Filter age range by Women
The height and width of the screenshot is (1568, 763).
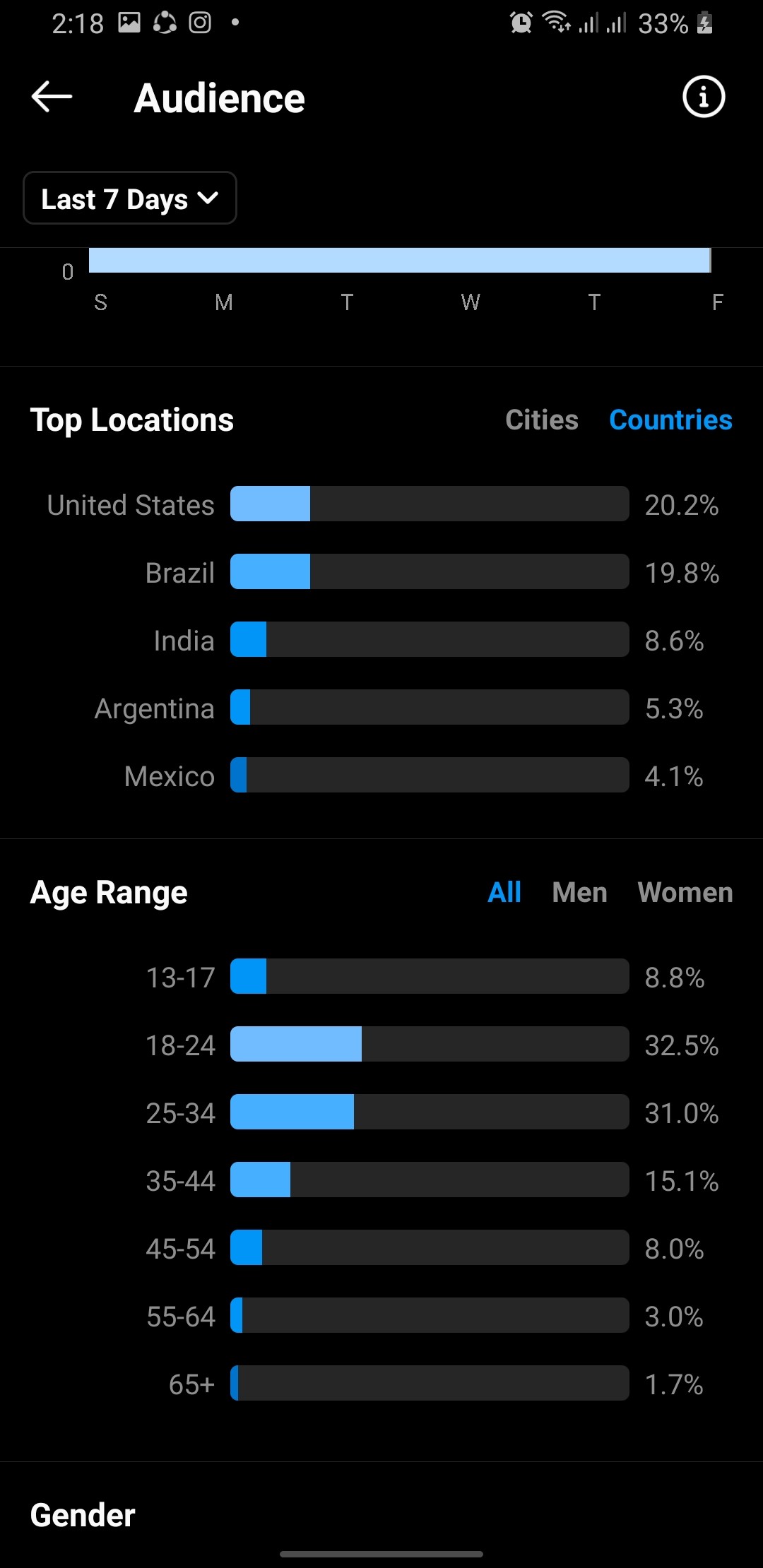pos(685,892)
